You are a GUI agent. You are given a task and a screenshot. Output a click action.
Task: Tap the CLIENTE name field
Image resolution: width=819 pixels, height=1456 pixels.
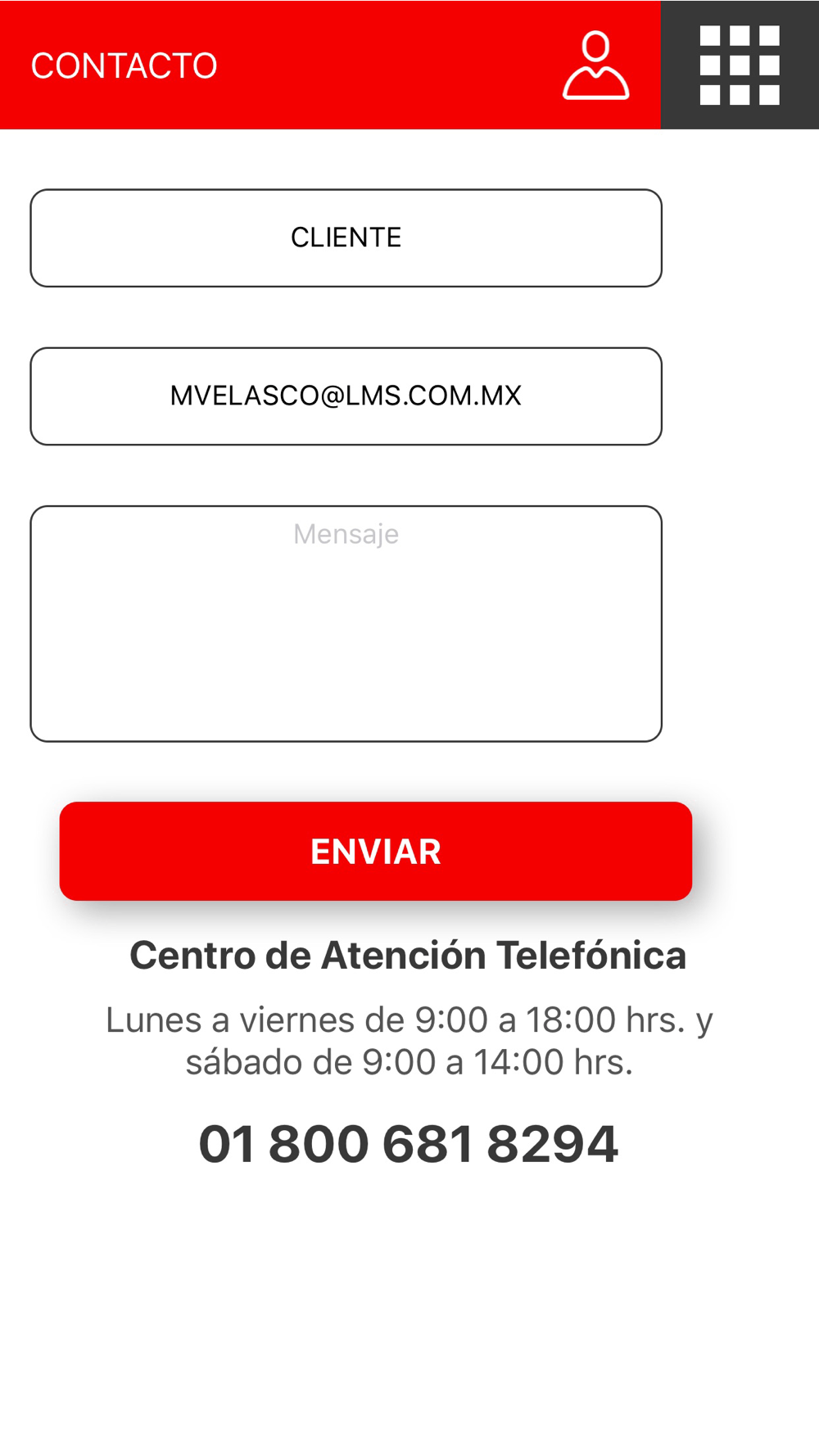tap(346, 237)
